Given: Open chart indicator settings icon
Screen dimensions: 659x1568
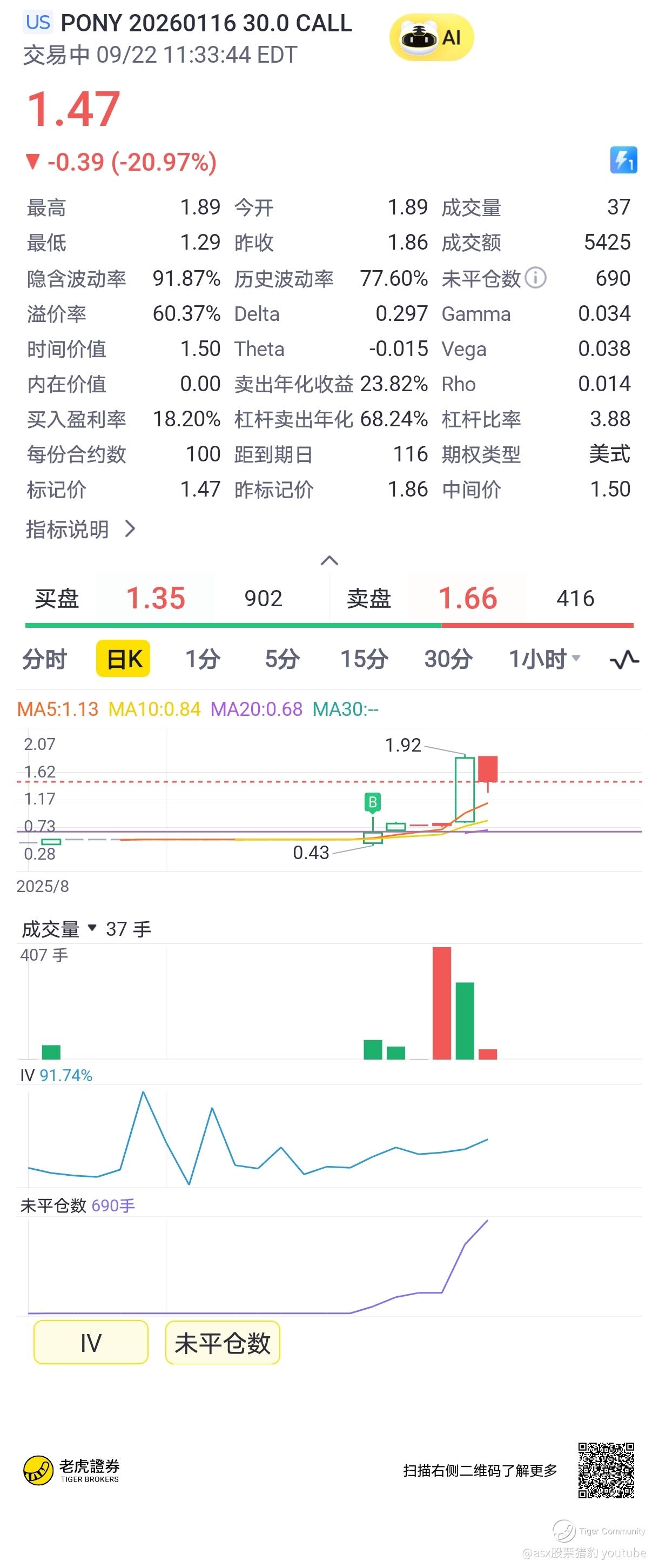Looking at the screenshot, I should point(624,659).
